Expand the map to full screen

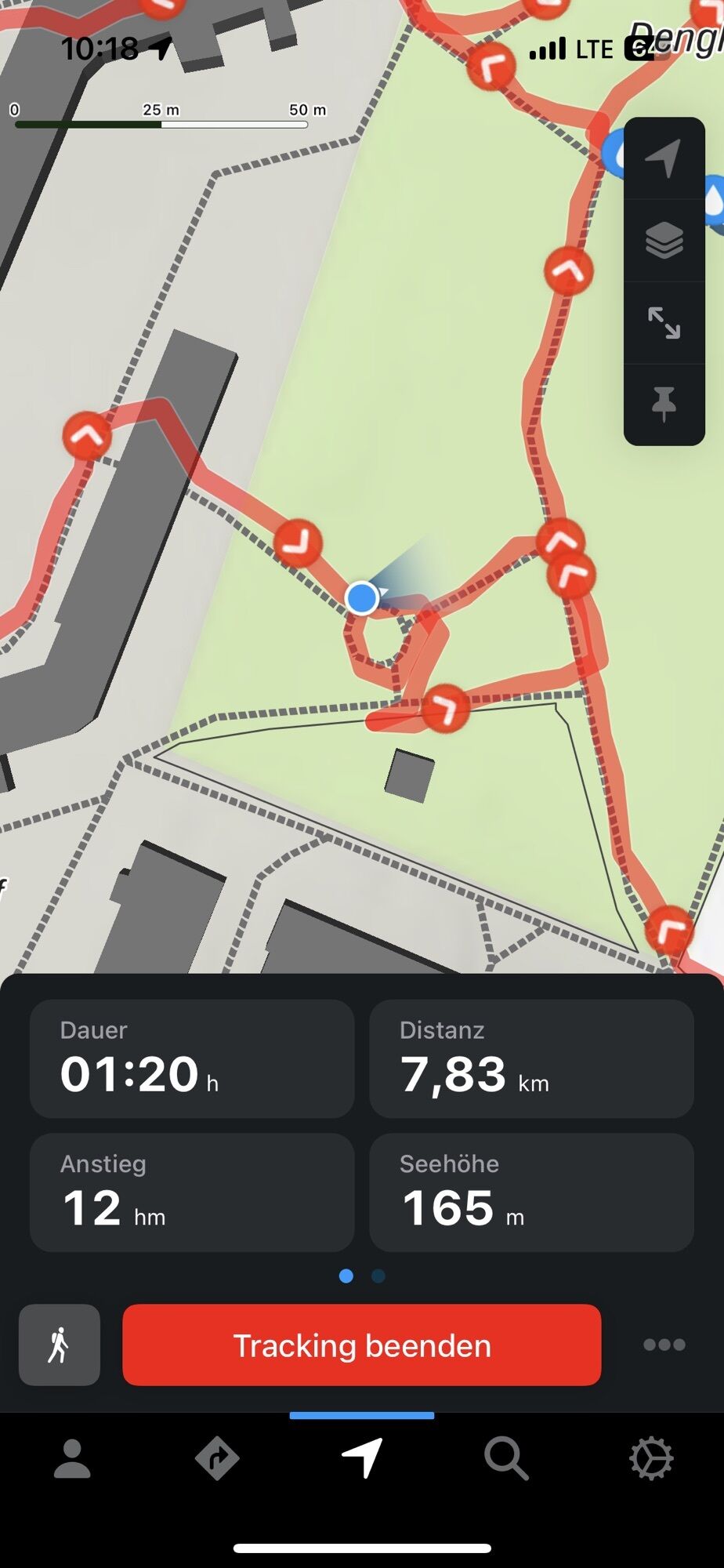pos(664,323)
